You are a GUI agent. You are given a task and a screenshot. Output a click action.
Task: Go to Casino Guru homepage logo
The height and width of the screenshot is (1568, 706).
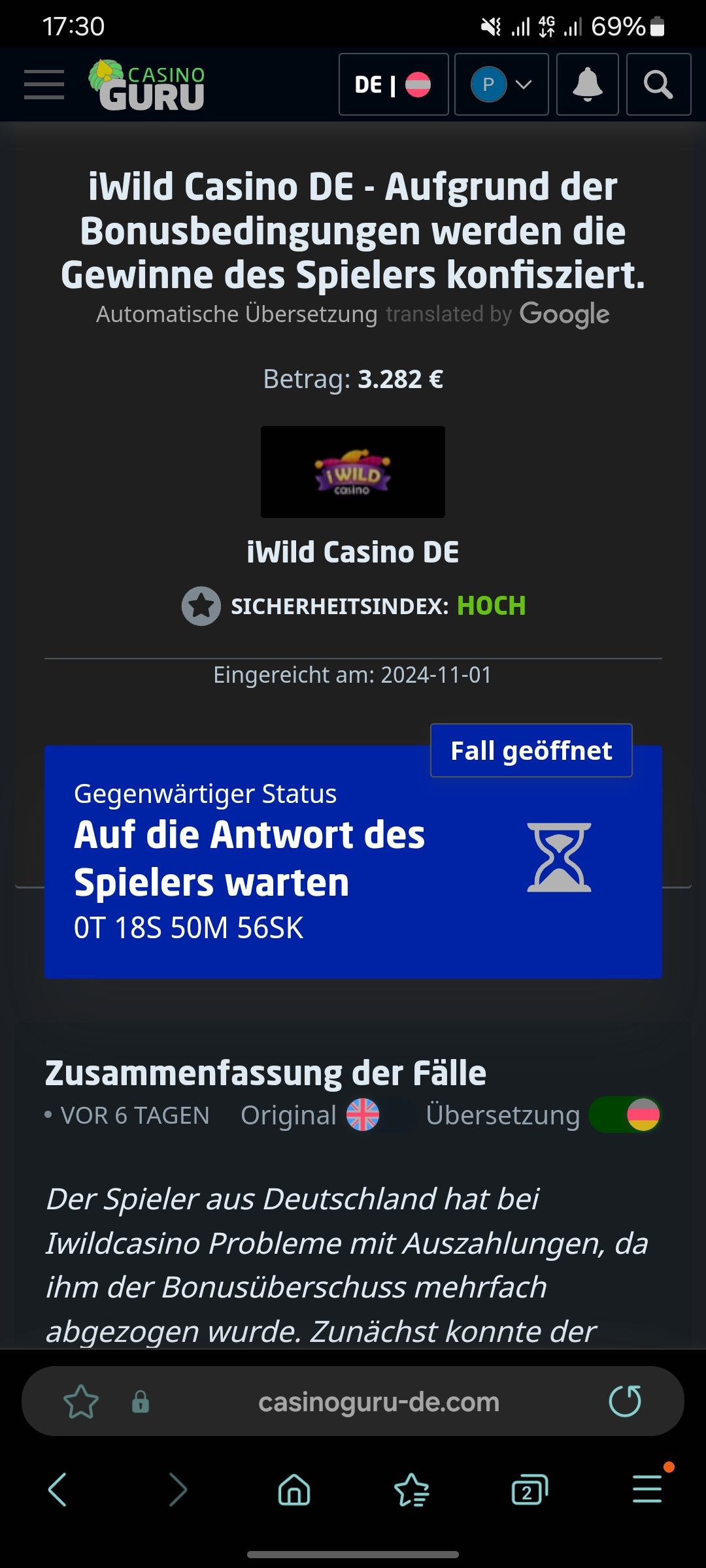pyautogui.click(x=147, y=85)
